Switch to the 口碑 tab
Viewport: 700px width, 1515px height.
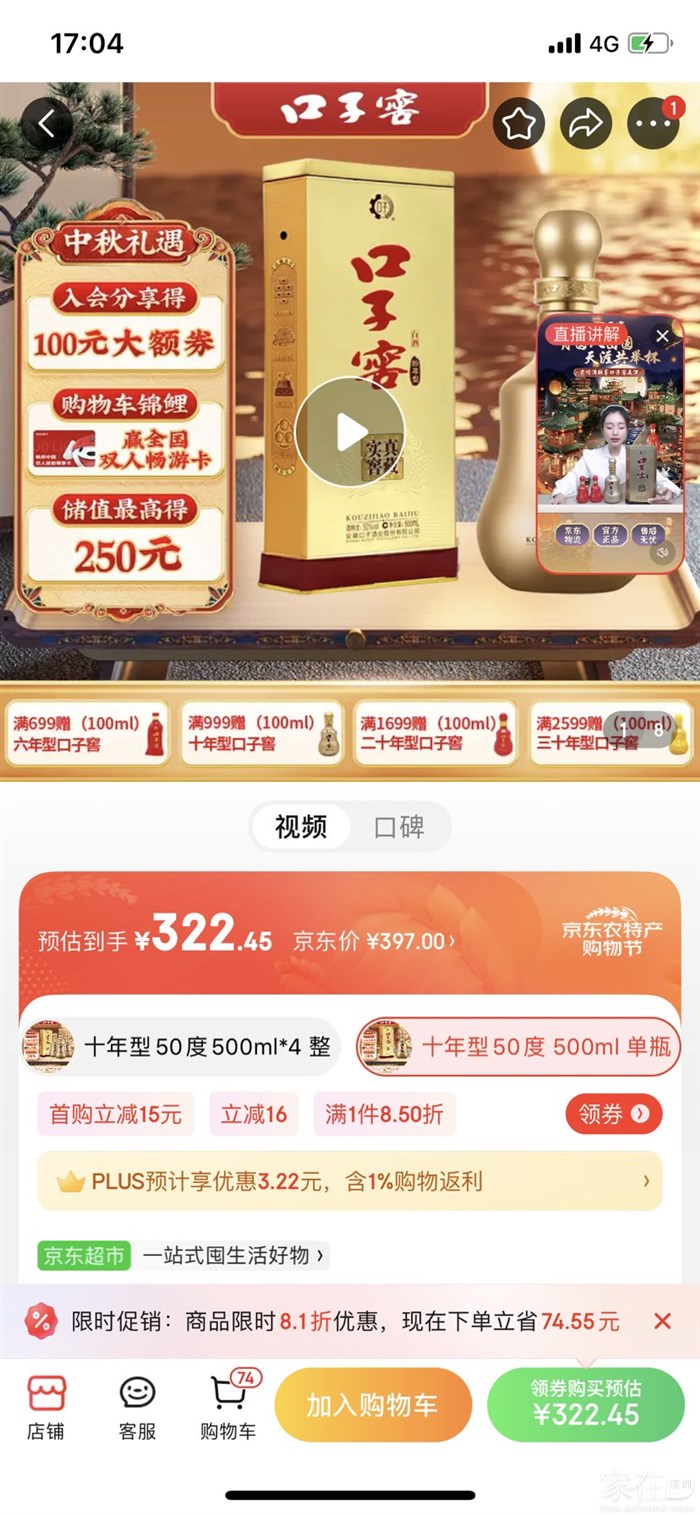[399, 827]
